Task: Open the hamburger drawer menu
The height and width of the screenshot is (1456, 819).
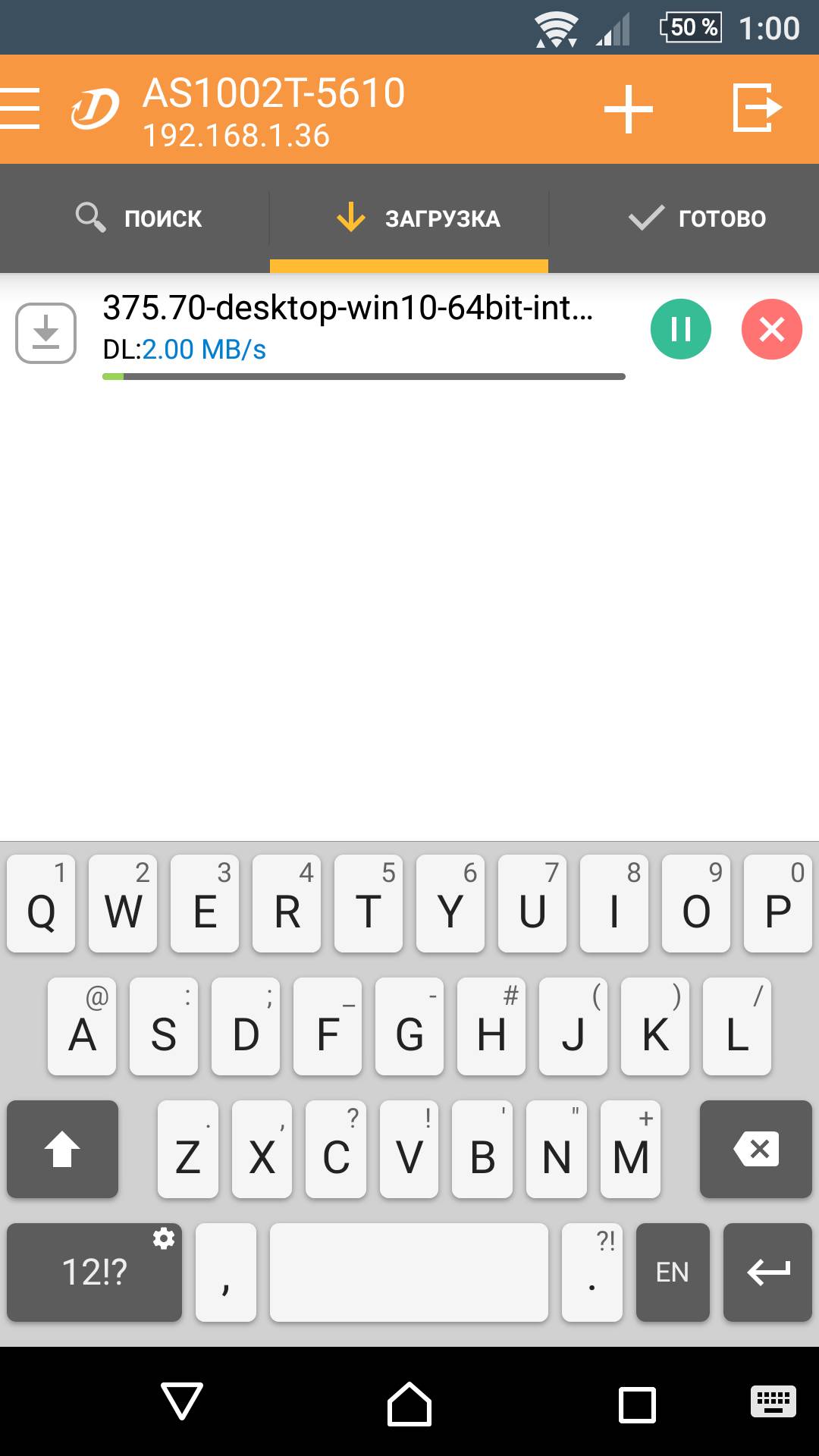Action: (20, 108)
